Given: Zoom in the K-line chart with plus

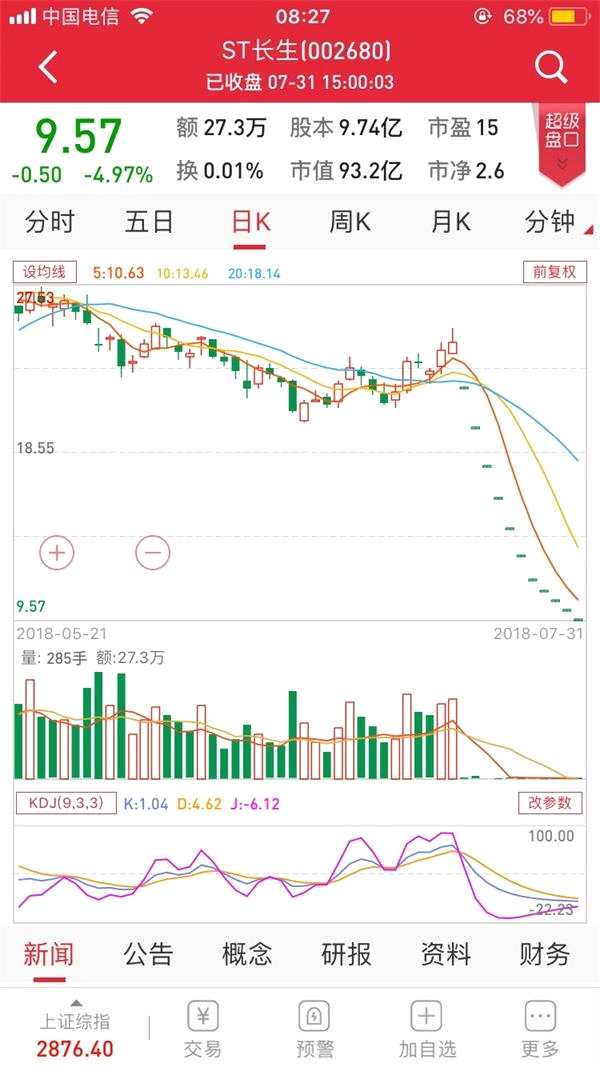Looking at the screenshot, I should (x=56, y=553).
